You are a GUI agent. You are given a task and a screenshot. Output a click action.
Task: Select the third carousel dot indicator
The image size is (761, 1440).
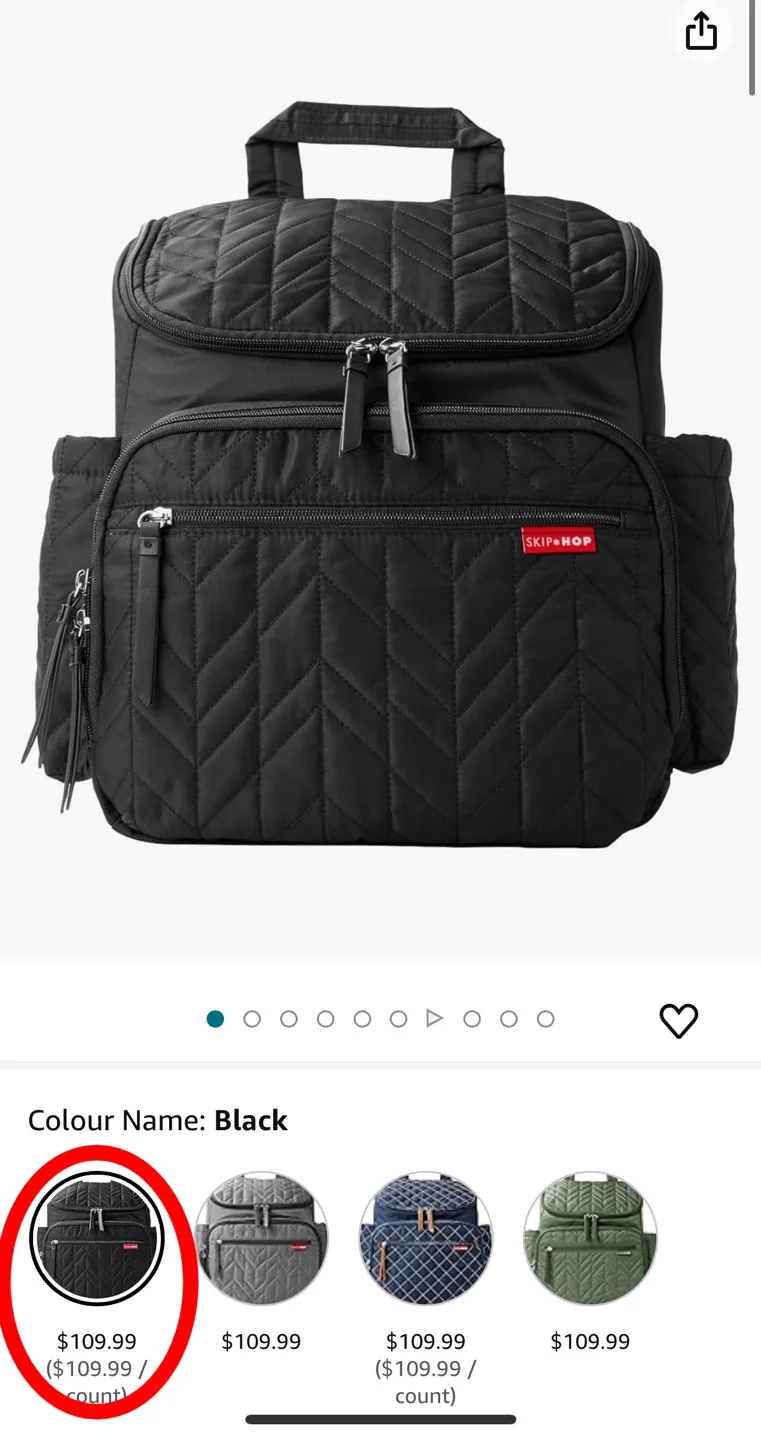click(x=289, y=1019)
